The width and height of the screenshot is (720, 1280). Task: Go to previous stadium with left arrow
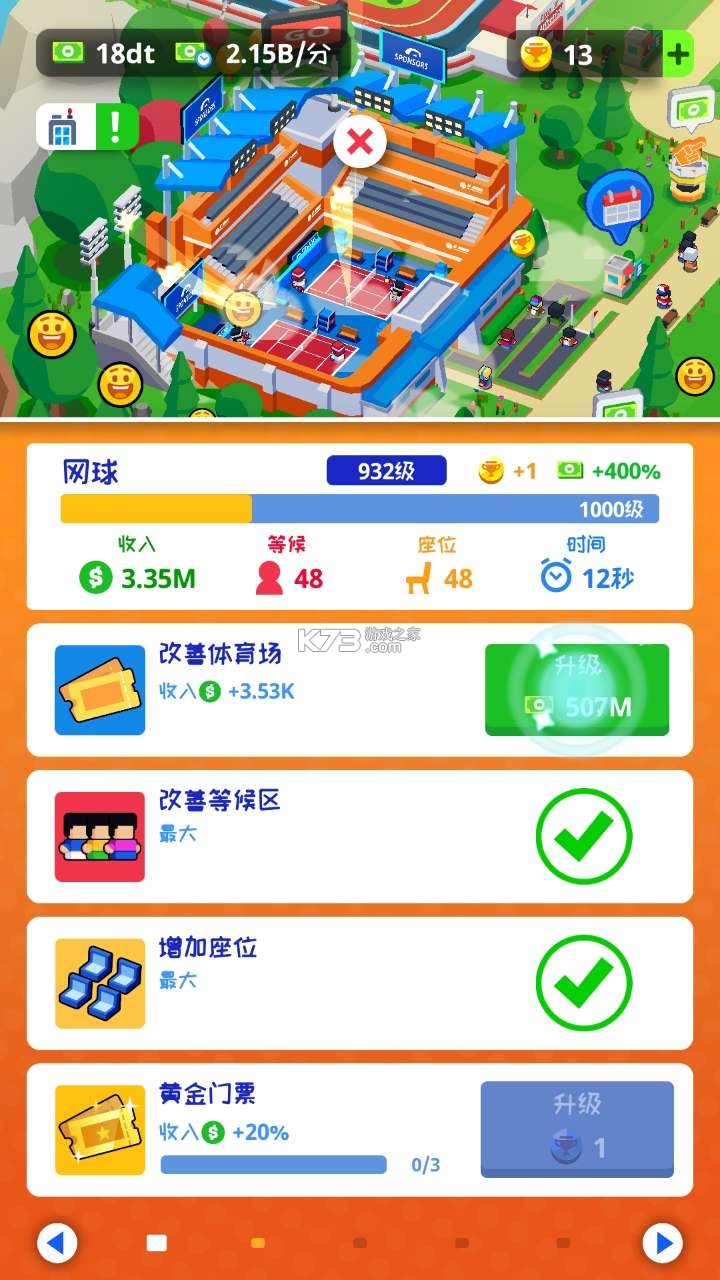tap(57, 1242)
